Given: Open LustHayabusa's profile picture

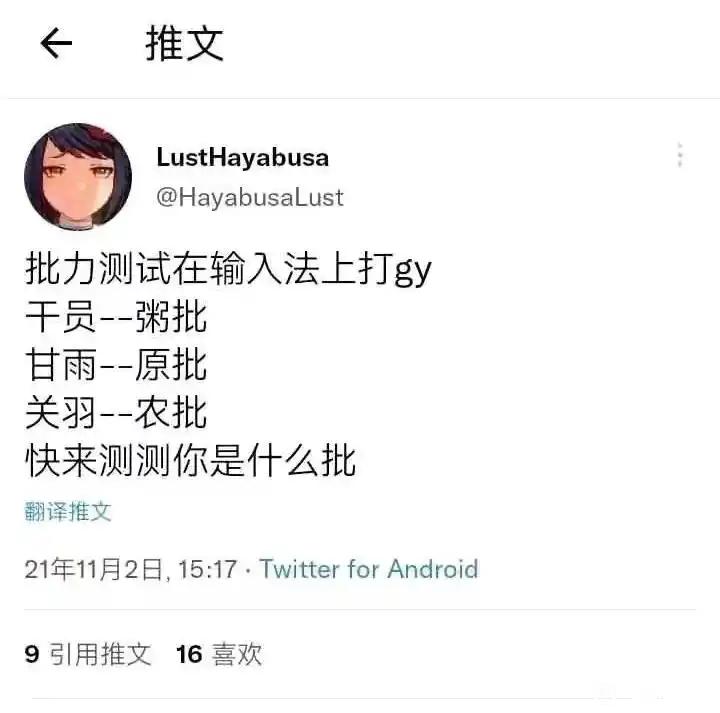Looking at the screenshot, I should click(x=78, y=177).
